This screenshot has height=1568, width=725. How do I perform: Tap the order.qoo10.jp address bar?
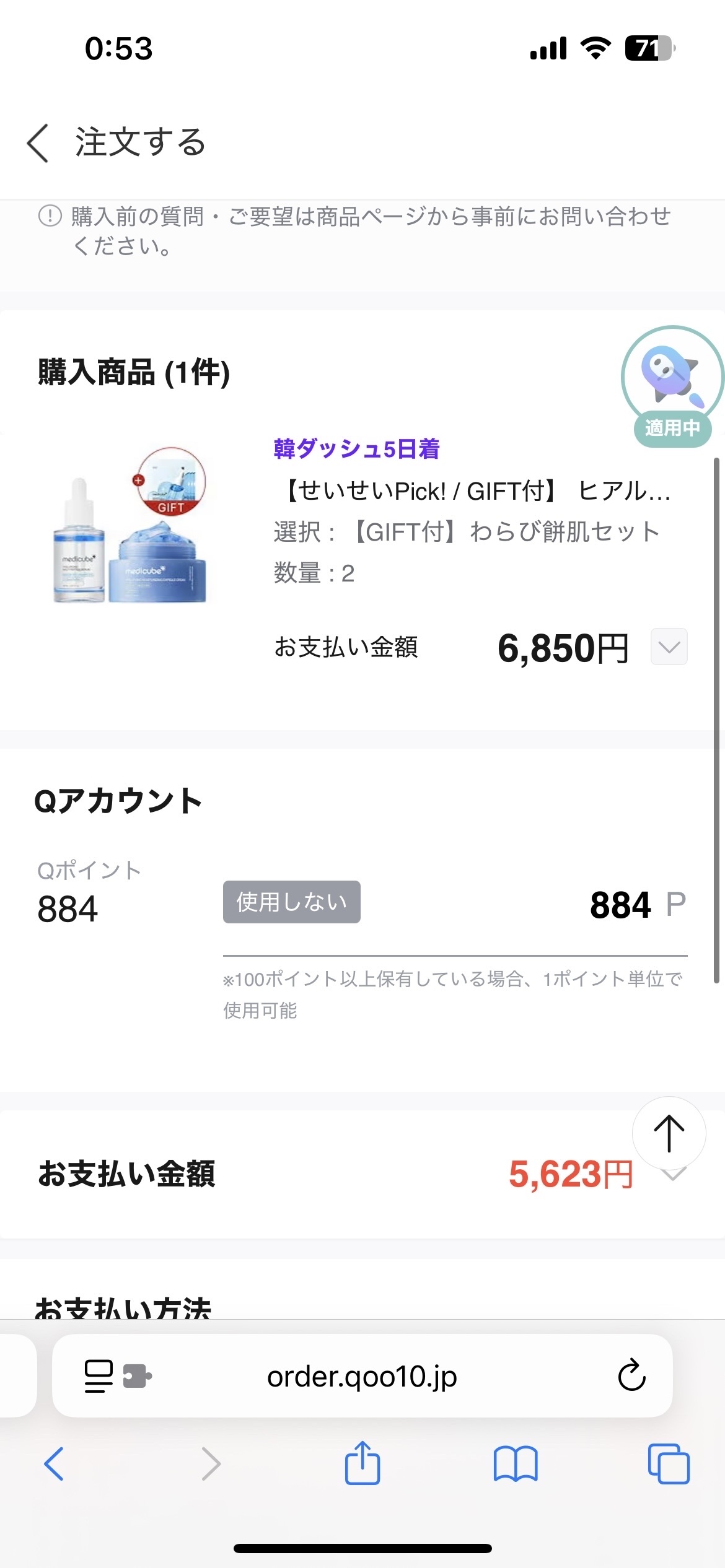coord(362,1376)
